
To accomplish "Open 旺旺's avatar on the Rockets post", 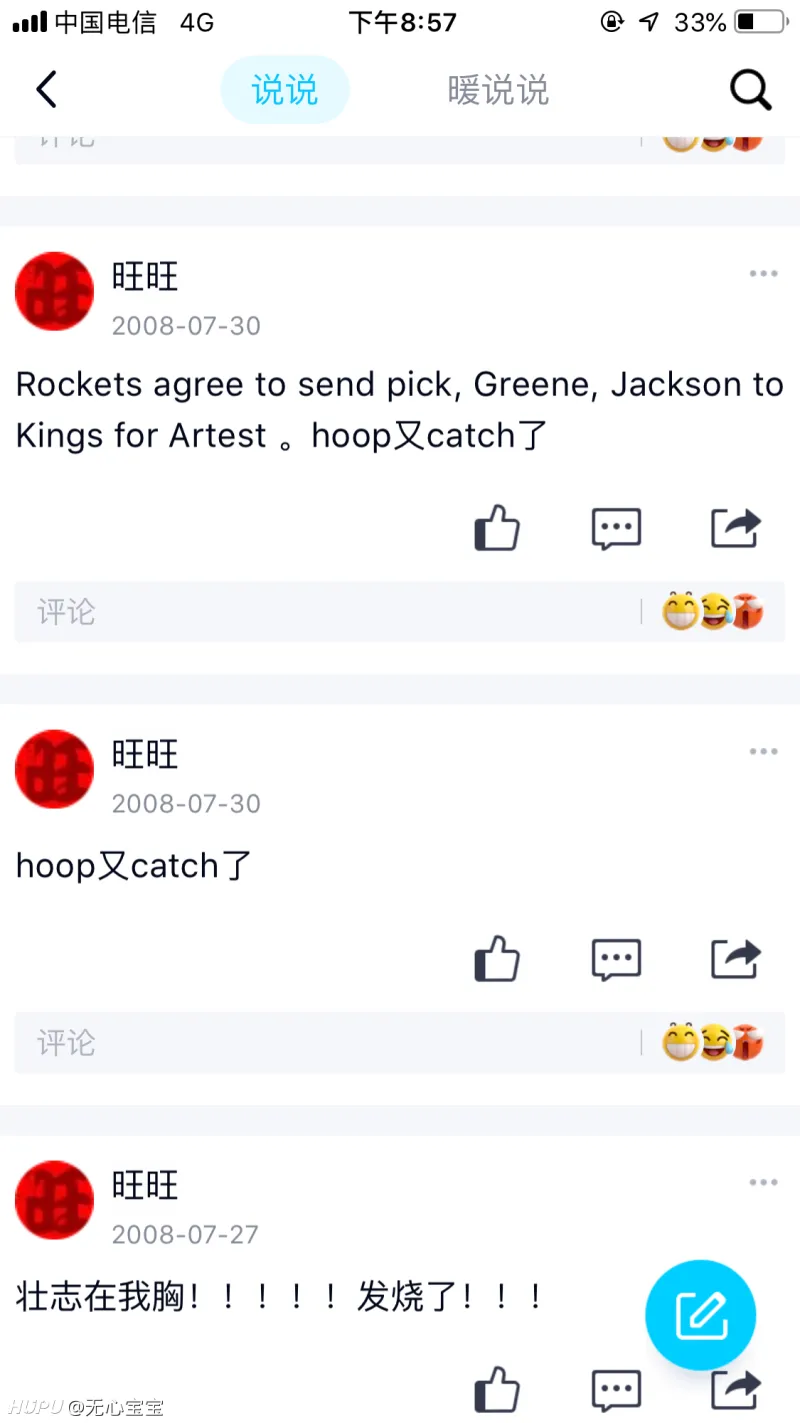I will pos(54,291).
